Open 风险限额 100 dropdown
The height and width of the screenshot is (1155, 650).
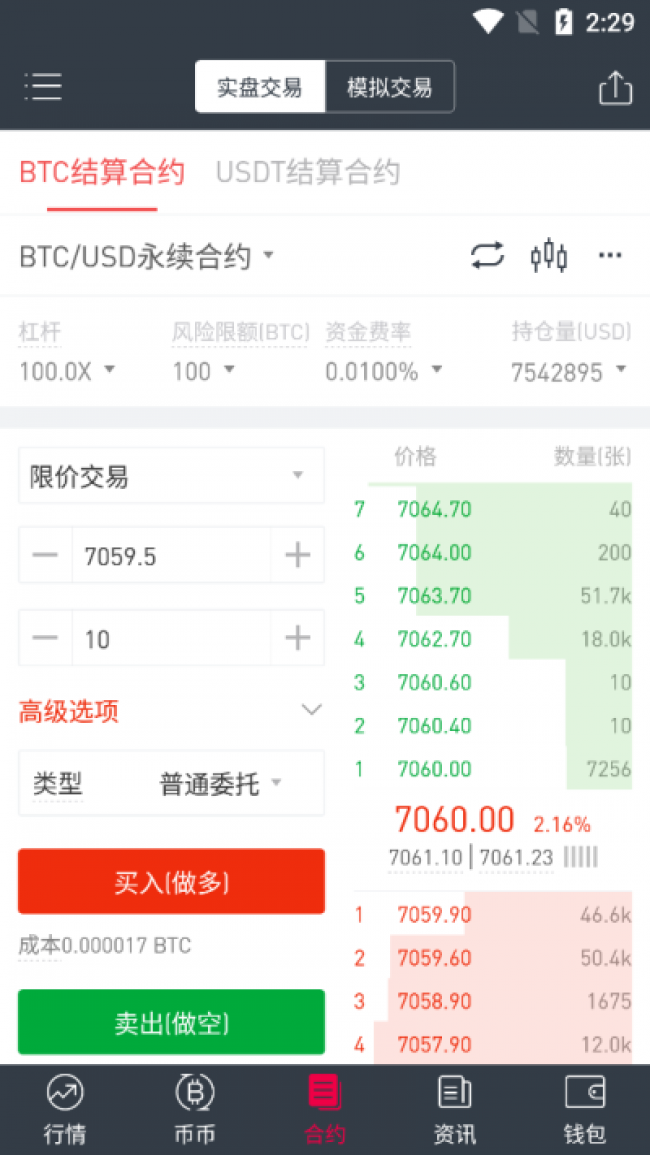pos(203,372)
